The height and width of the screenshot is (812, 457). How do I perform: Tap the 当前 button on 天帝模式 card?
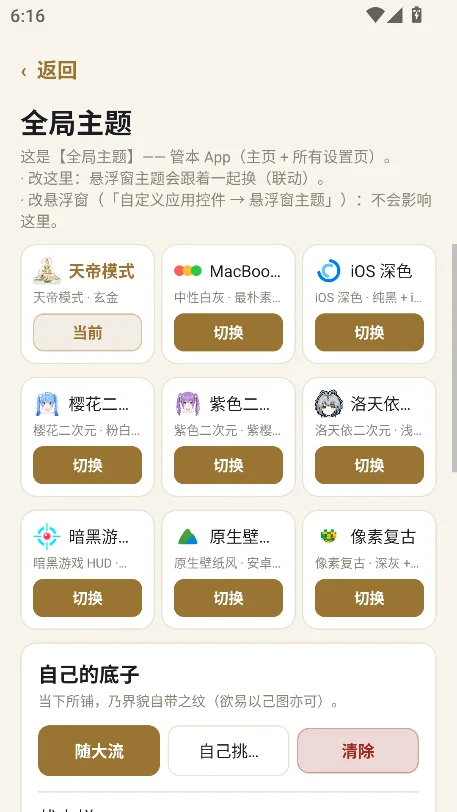(88, 332)
